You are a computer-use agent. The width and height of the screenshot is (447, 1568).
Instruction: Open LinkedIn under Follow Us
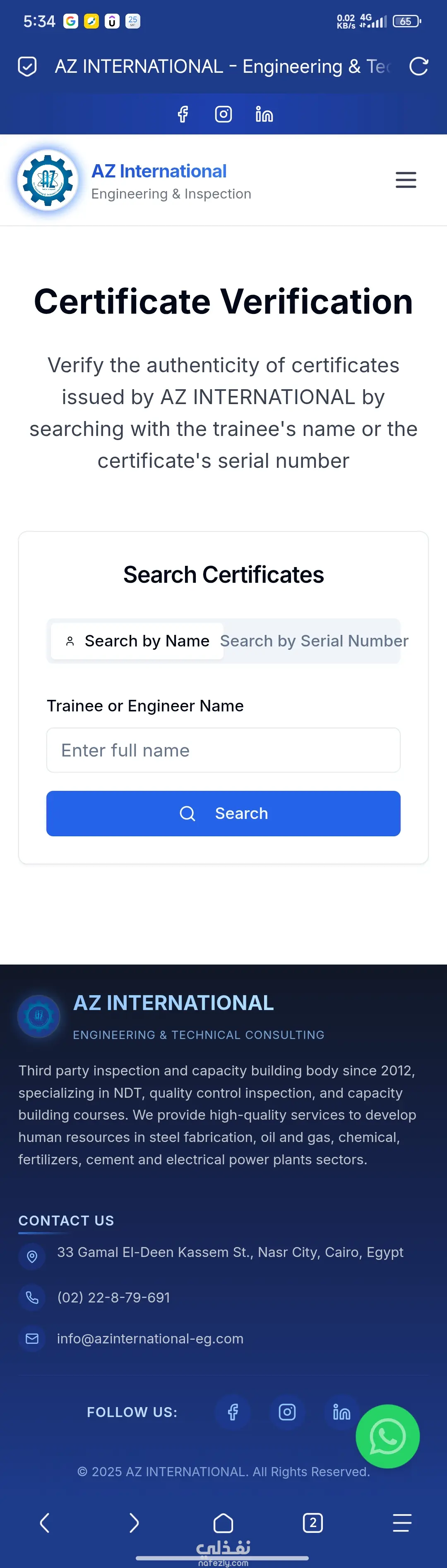coord(341,1412)
